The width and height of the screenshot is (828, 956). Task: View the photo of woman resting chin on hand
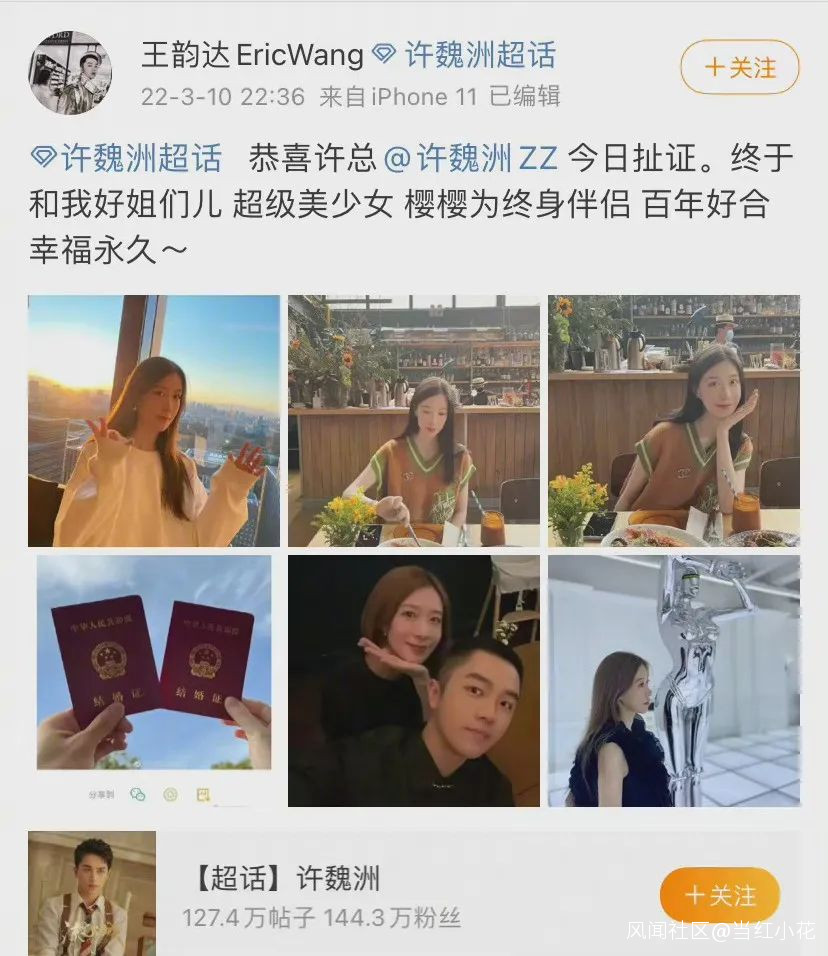coord(674,421)
